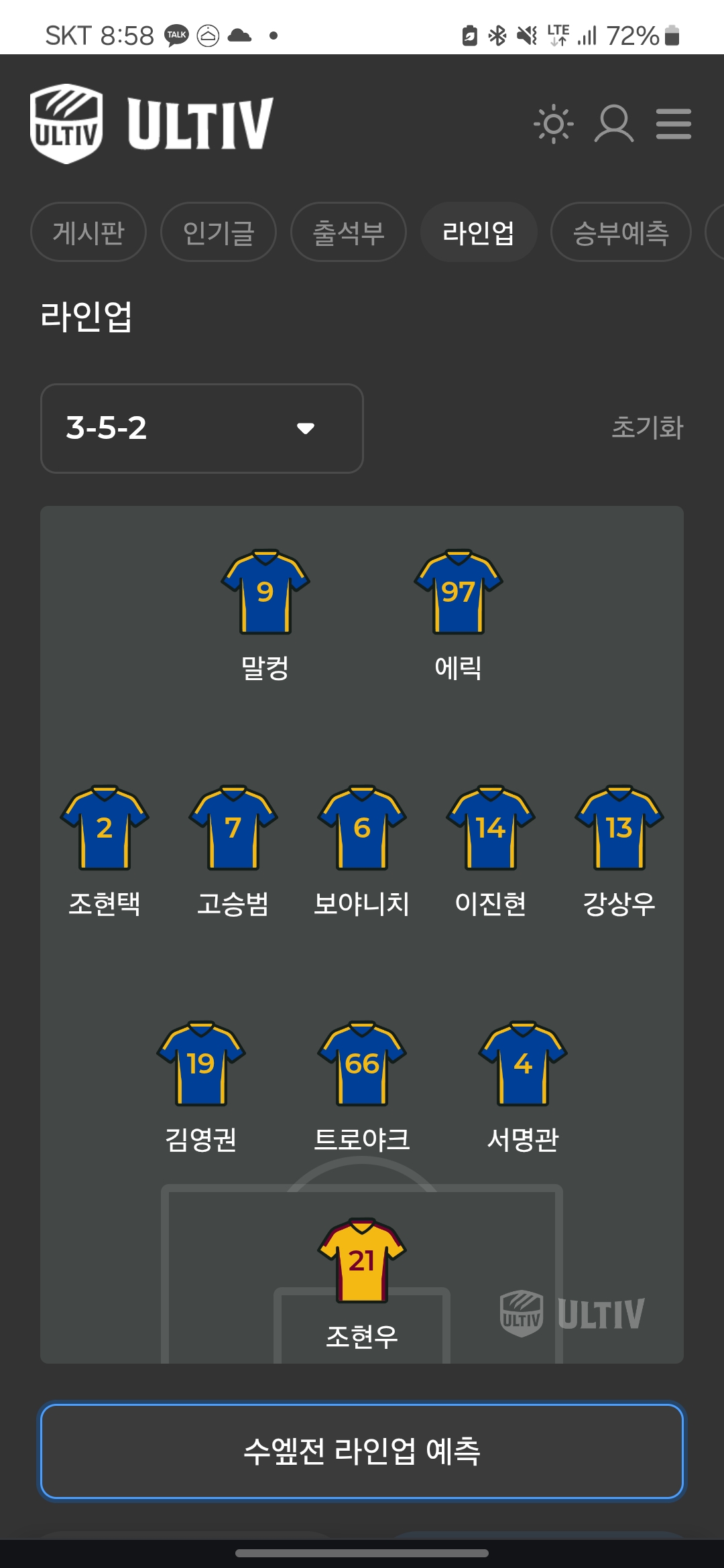
Task: Tap midfielder 조현택 jersey number 2
Action: click(105, 828)
